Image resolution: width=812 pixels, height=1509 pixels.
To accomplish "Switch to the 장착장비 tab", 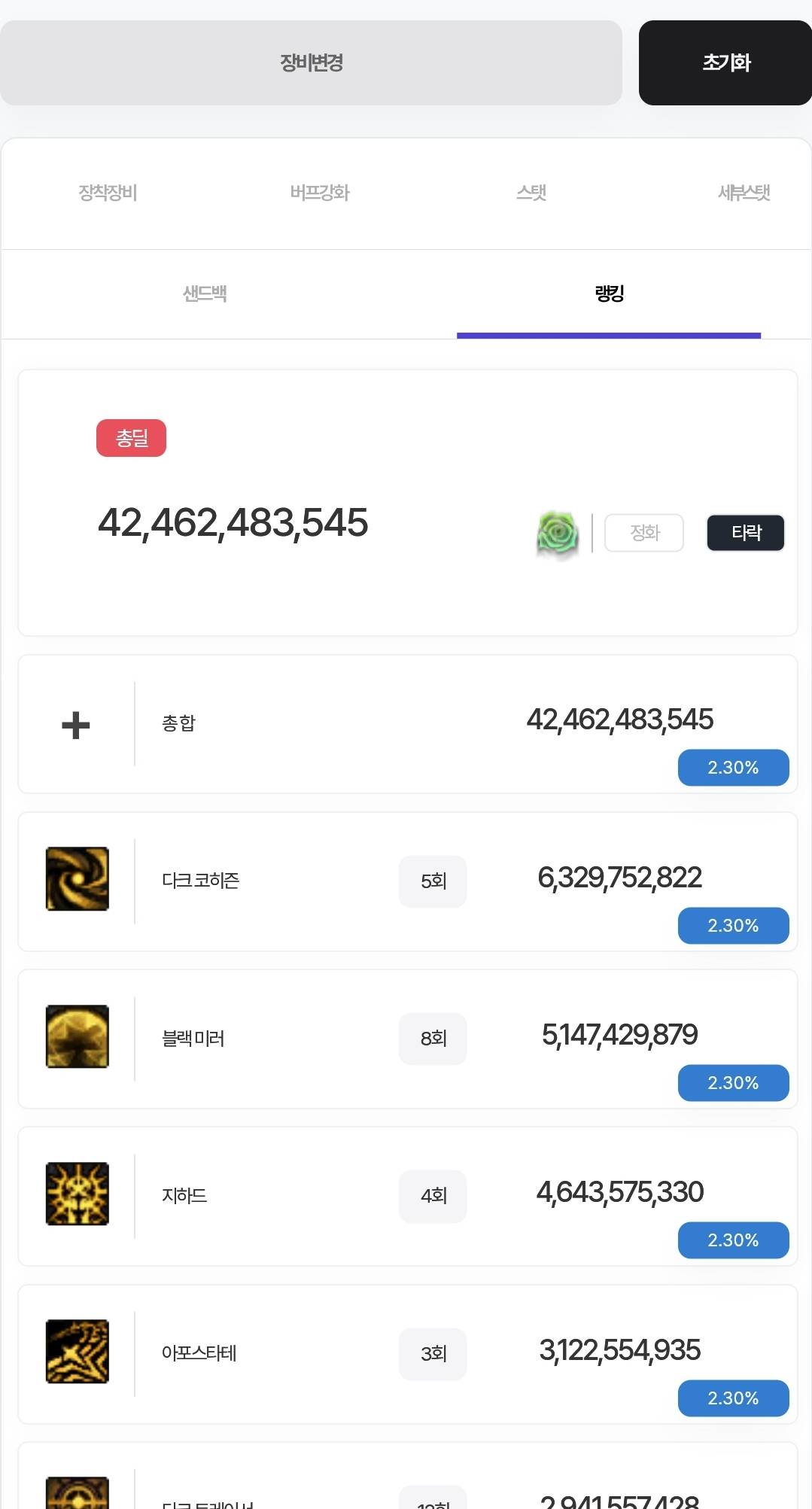I will (108, 193).
